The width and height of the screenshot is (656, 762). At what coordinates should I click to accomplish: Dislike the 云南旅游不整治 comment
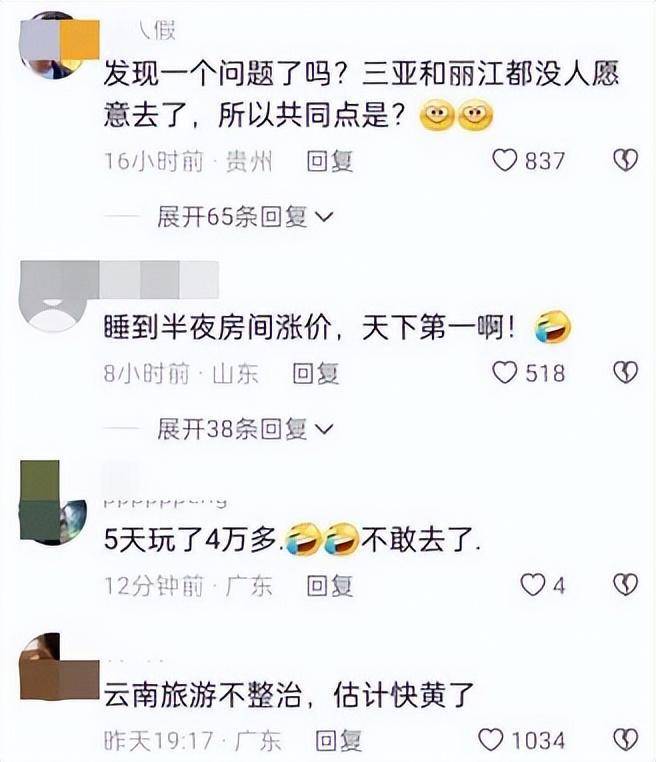point(625,740)
